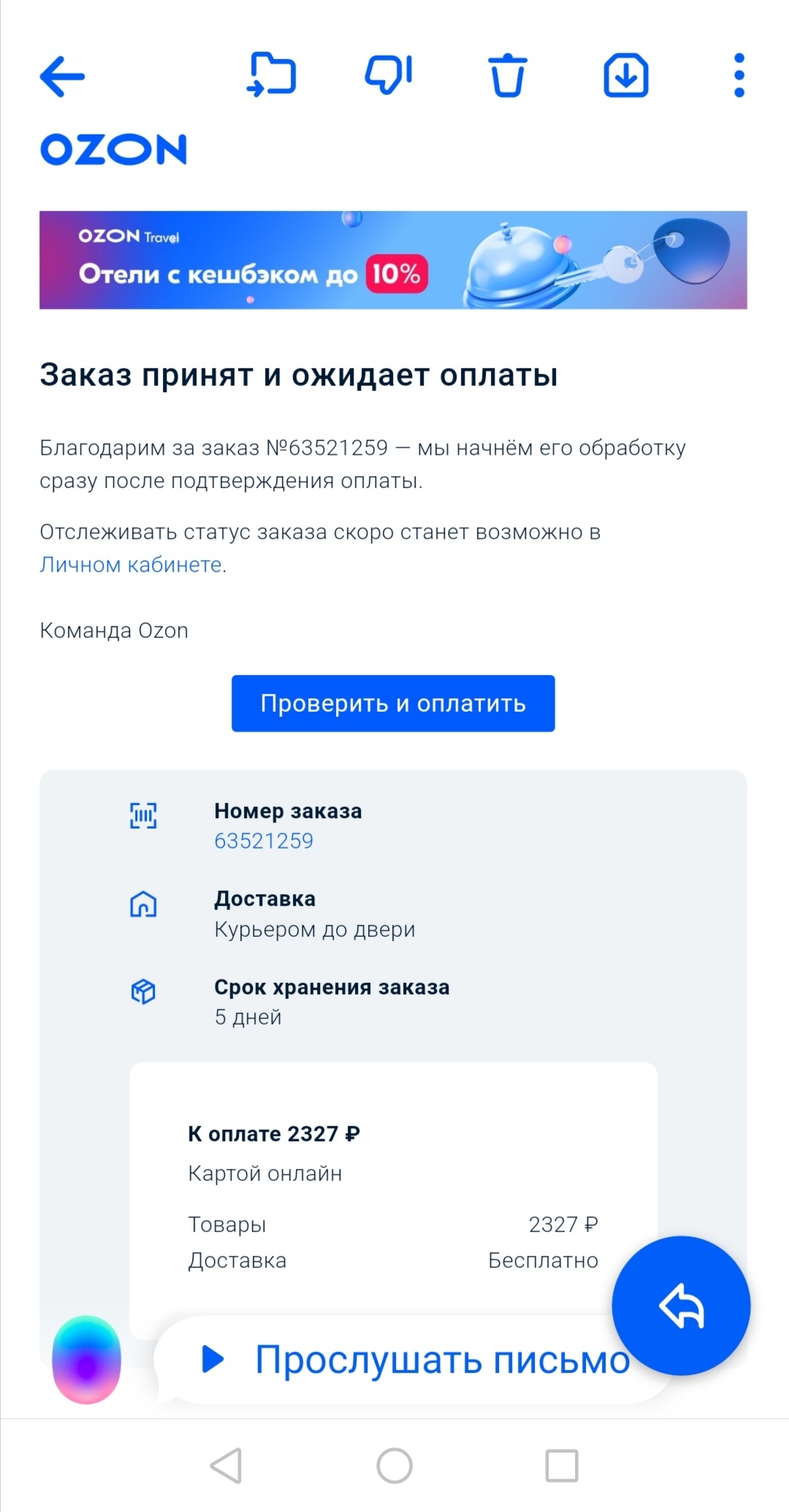Open the voice assistant orb

(x=86, y=1360)
